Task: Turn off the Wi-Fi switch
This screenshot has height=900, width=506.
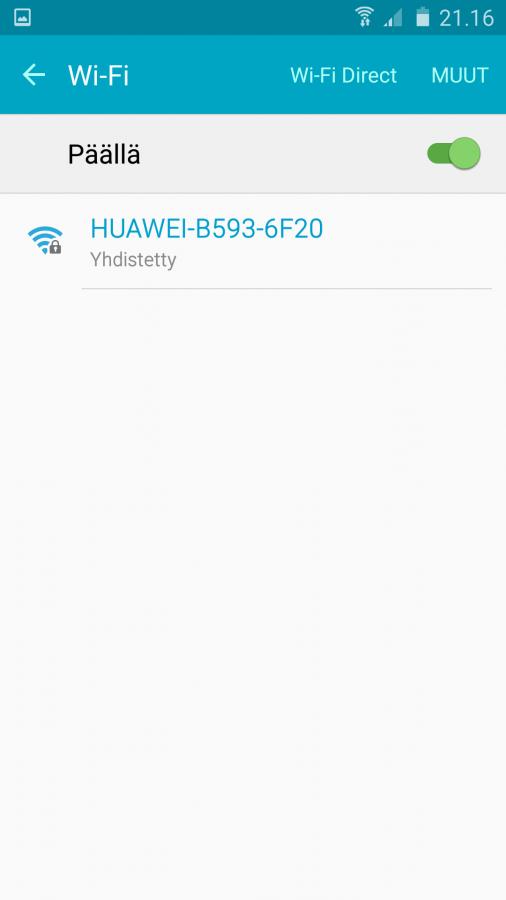Action: coord(453,153)
